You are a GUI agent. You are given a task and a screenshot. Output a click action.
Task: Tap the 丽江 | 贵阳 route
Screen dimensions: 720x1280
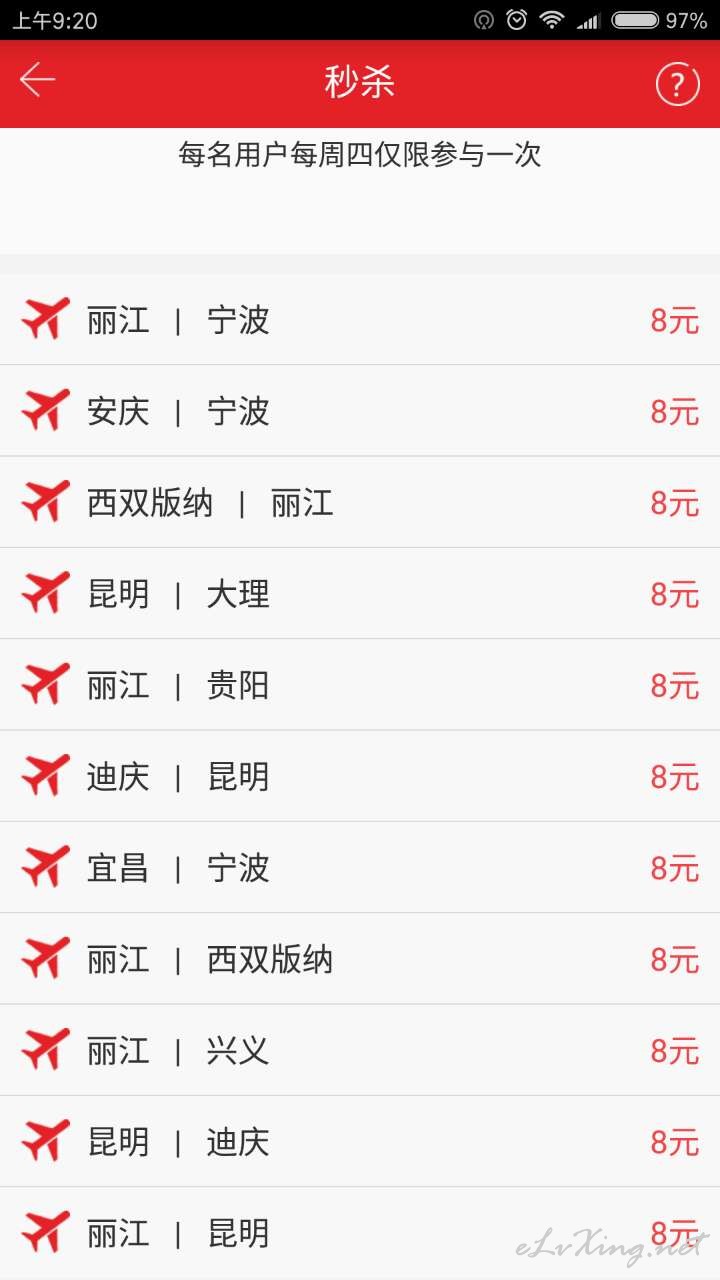[x=360, y=685]
